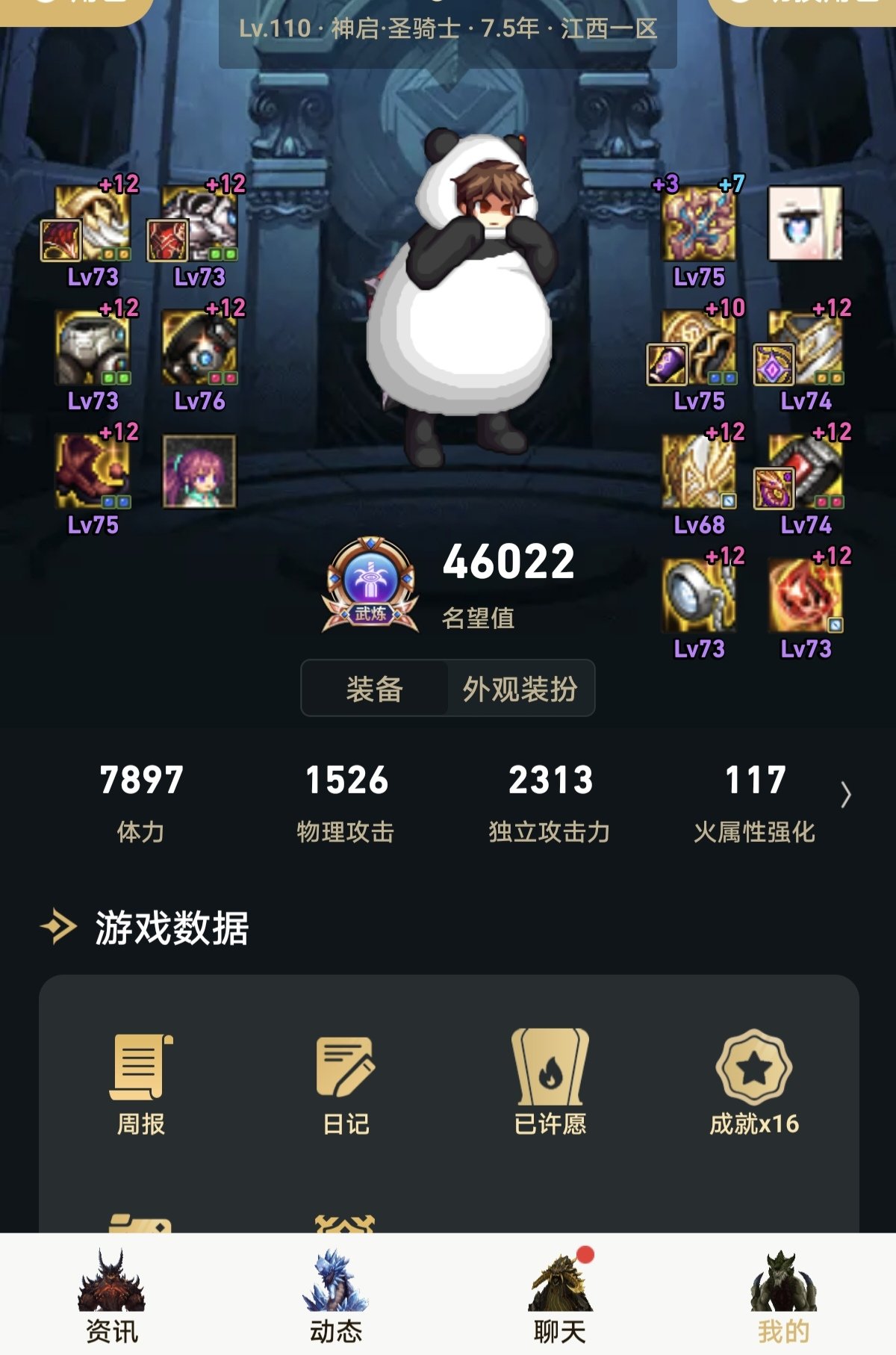
Task: Switch to the 动态 tab
Action: [x=336, y=1296]
